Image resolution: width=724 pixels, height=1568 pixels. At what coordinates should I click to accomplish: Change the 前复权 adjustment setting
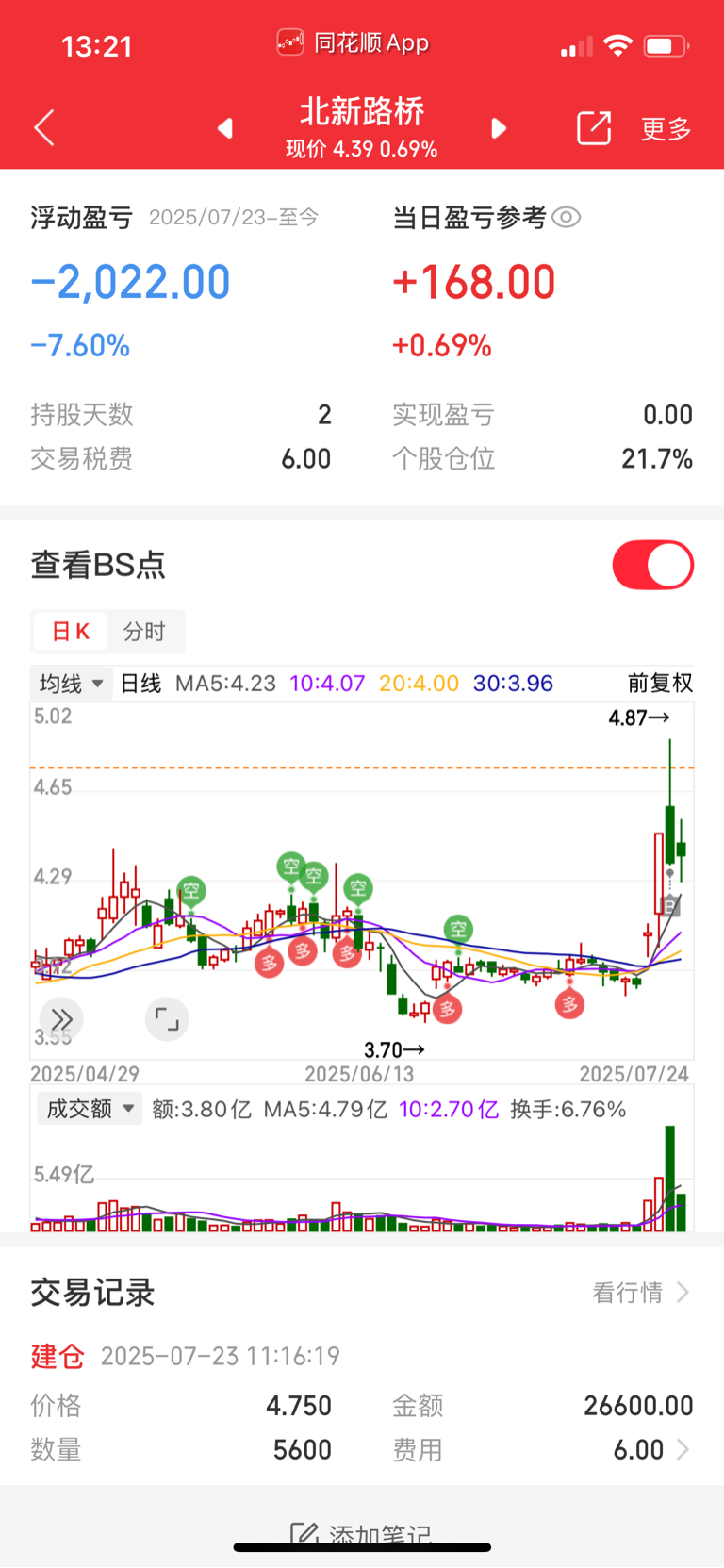tap(660, 684)
